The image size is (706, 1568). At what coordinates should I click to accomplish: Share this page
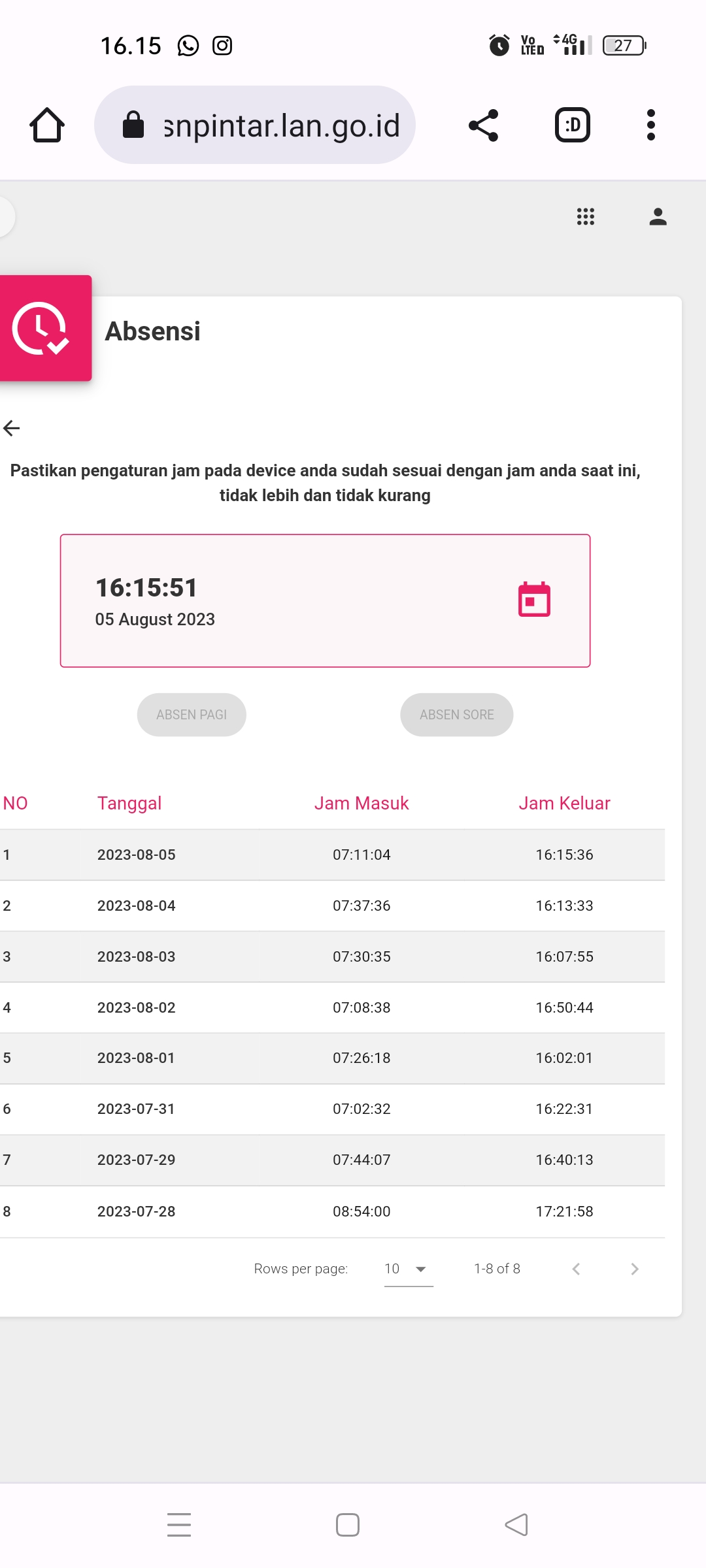click(x=484, y=125)
